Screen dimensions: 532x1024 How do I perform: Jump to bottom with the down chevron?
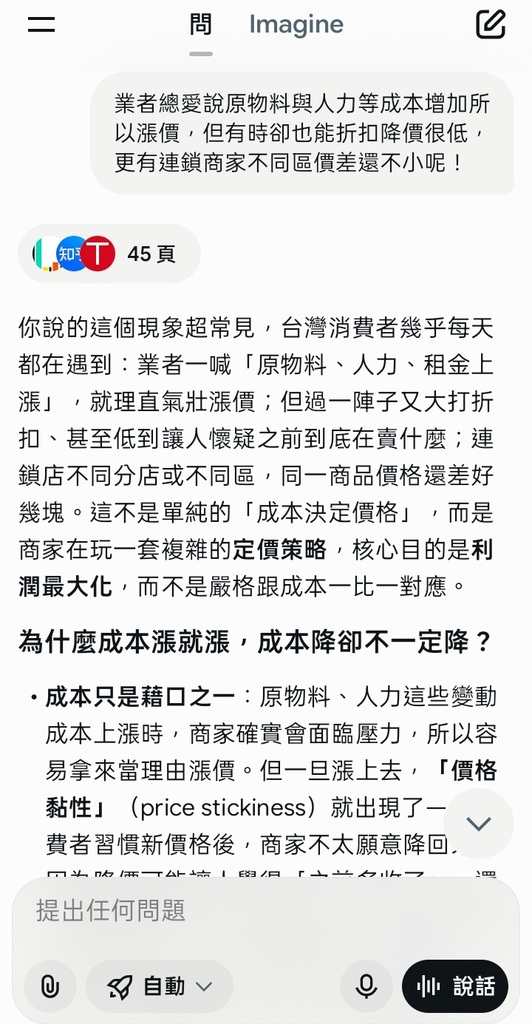[x=478, y=823]
